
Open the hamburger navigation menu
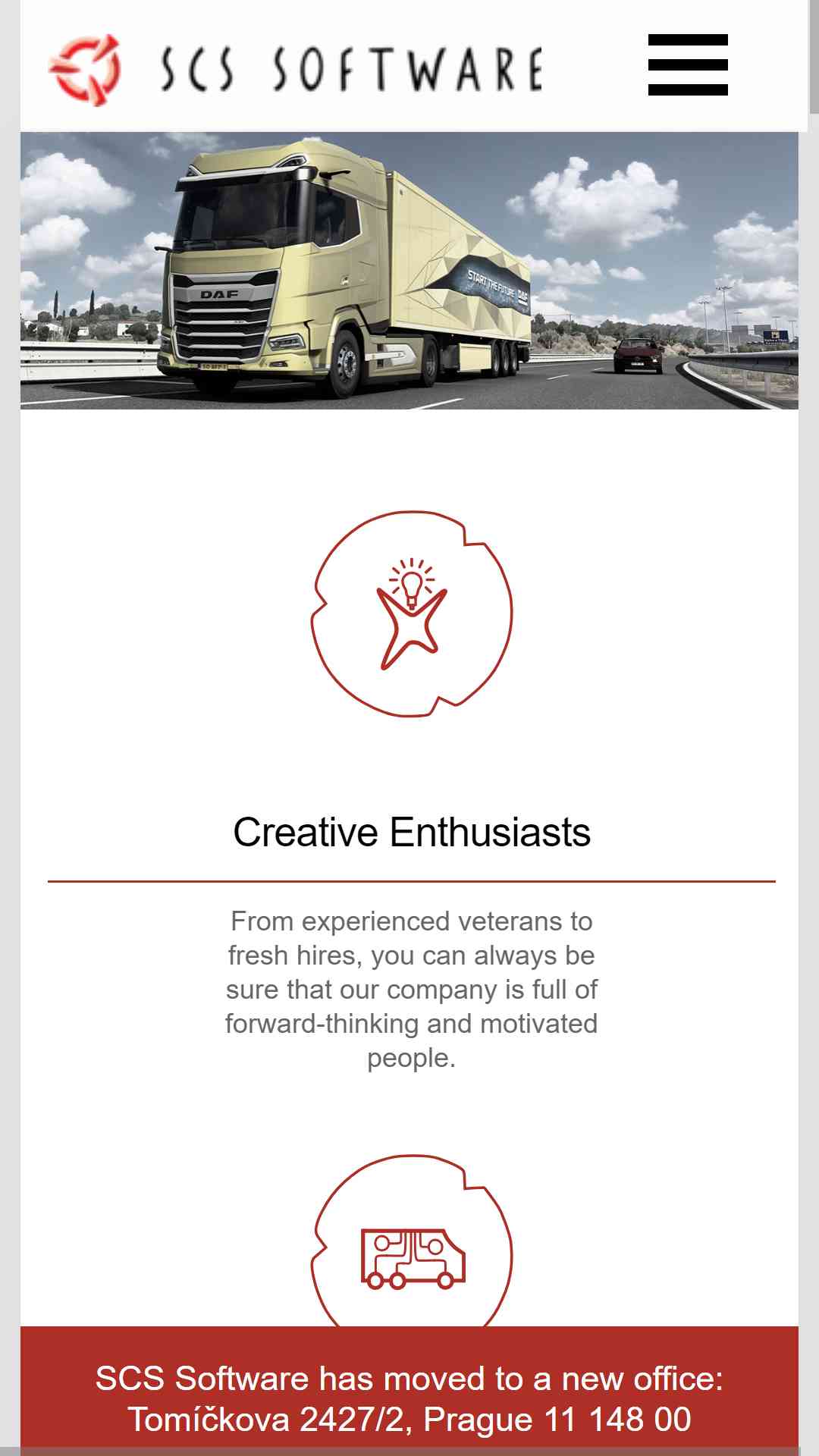(688, 65)
